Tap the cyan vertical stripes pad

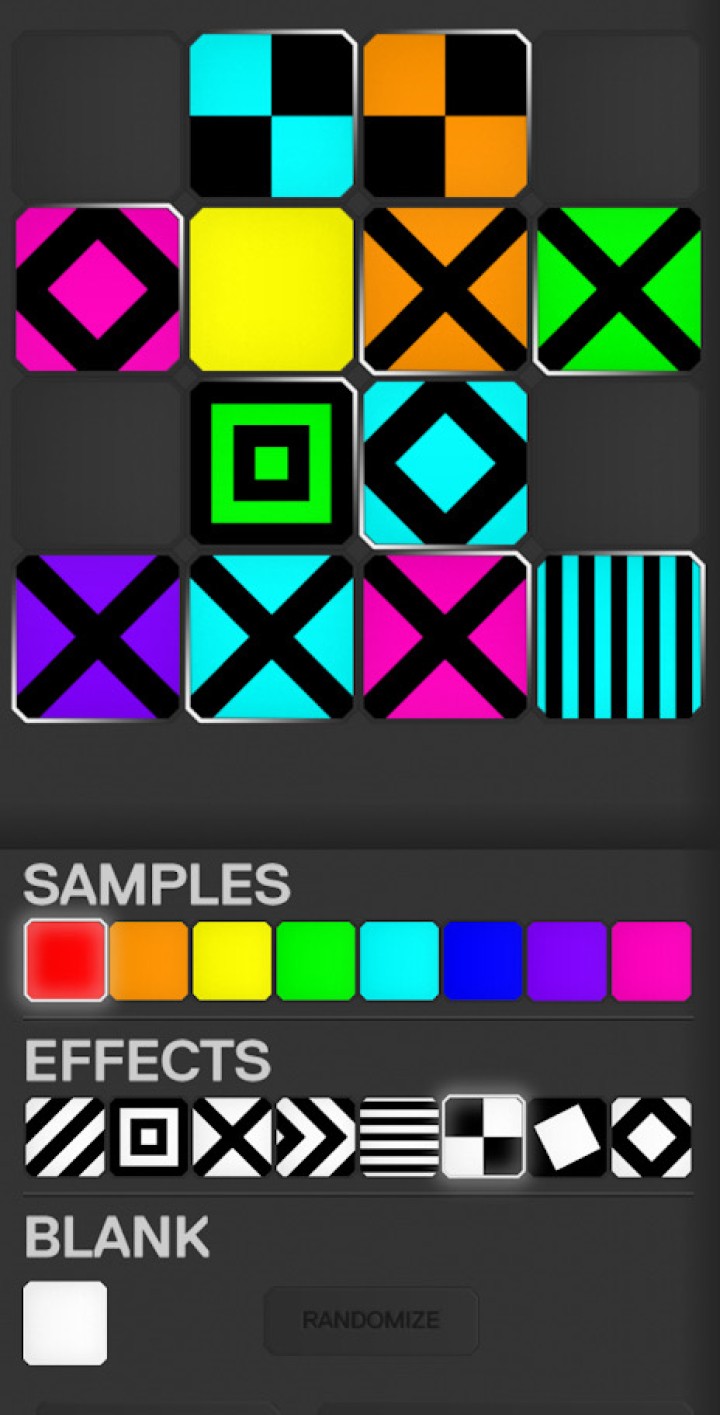620,636
